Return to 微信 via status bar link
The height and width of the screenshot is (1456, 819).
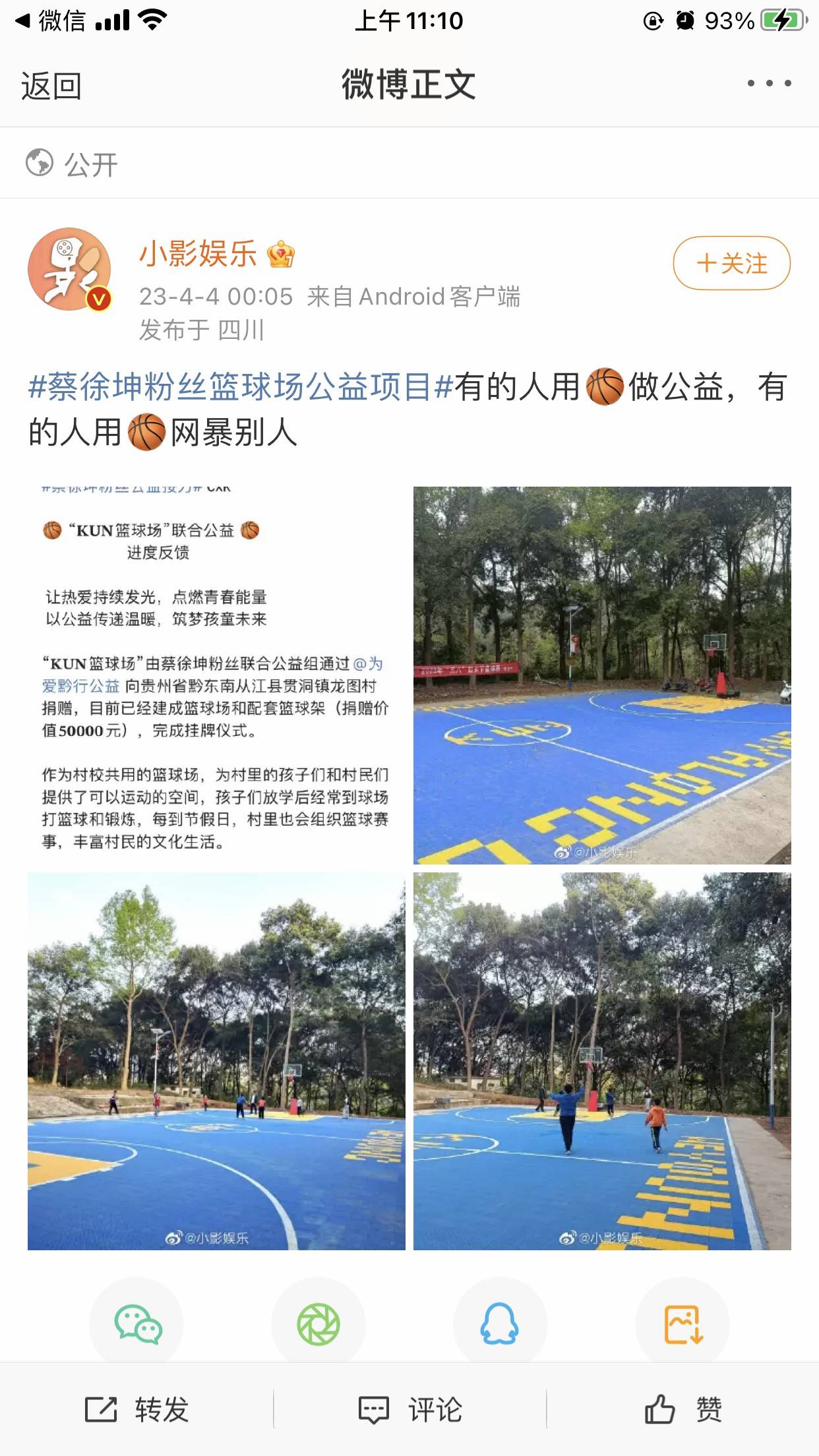pos(51,21)
